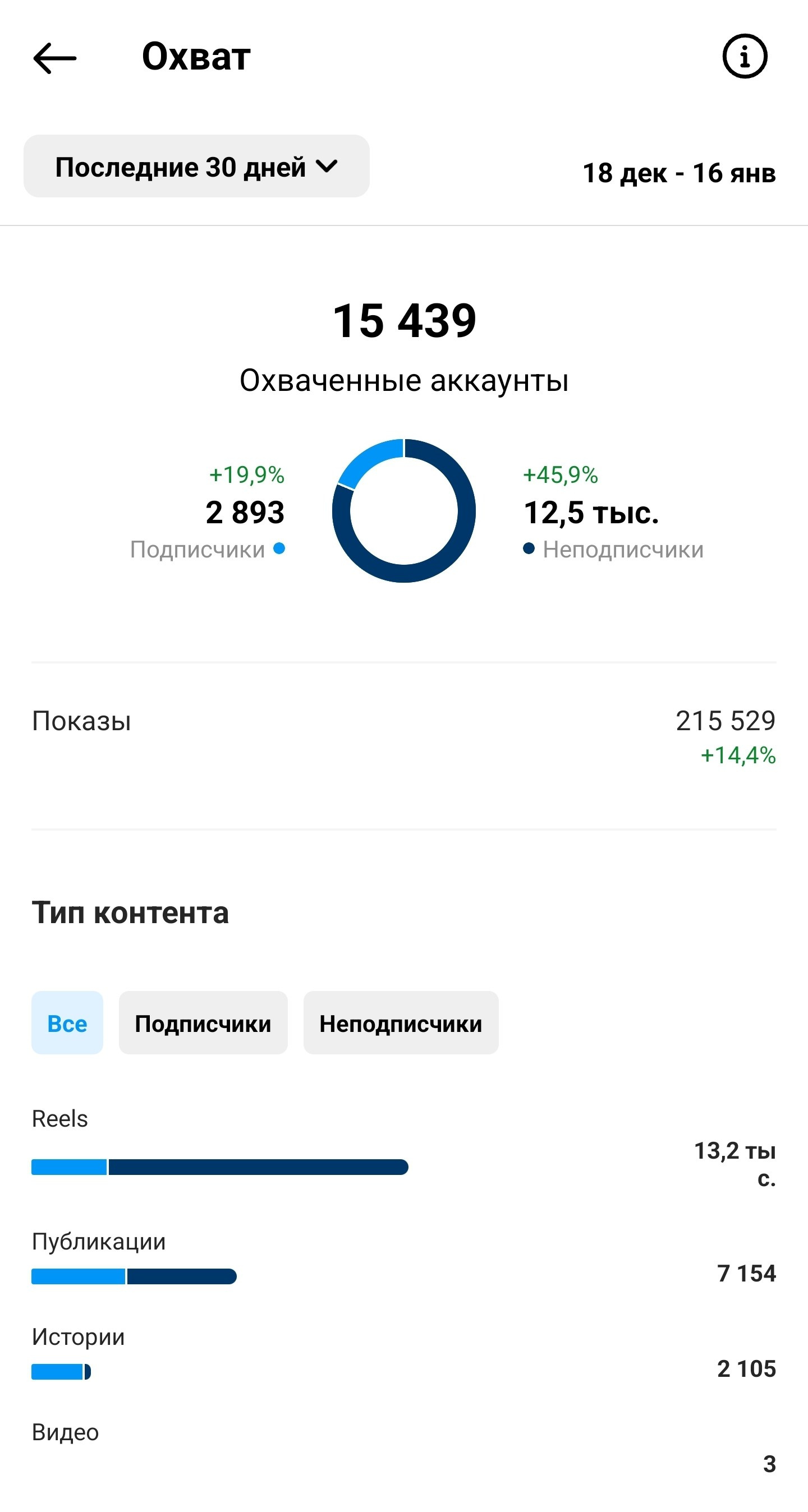The height and width of the screenshot is (1512, 808).
Task: Click the blue Followers legend dot
Action: [280, 550]
